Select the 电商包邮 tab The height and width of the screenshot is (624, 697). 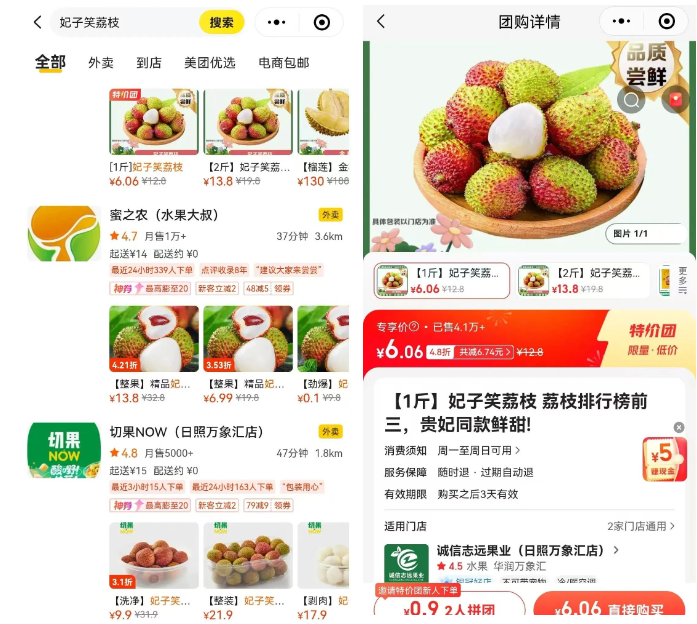coord(284,62)
